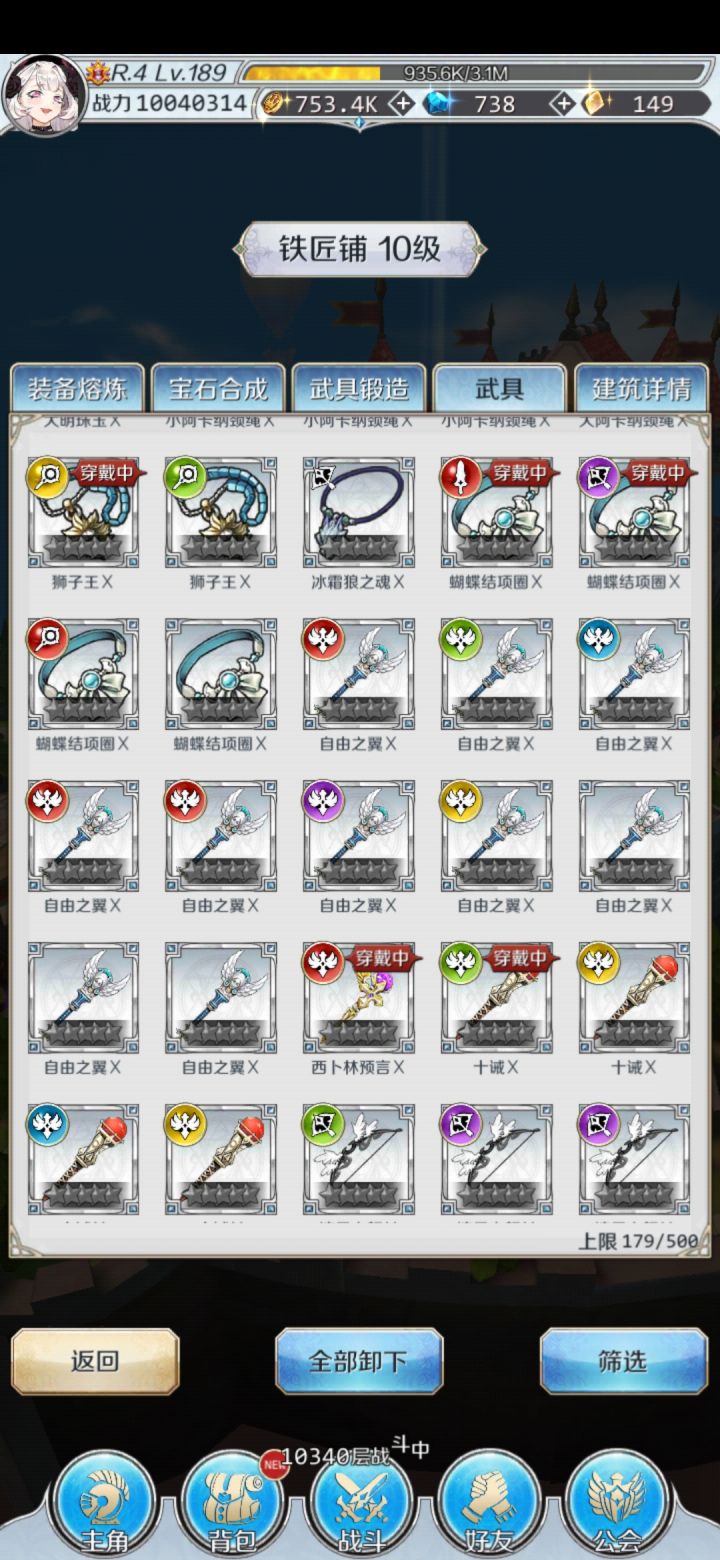Switch to the 宝石合成 tab

(218, 390)
